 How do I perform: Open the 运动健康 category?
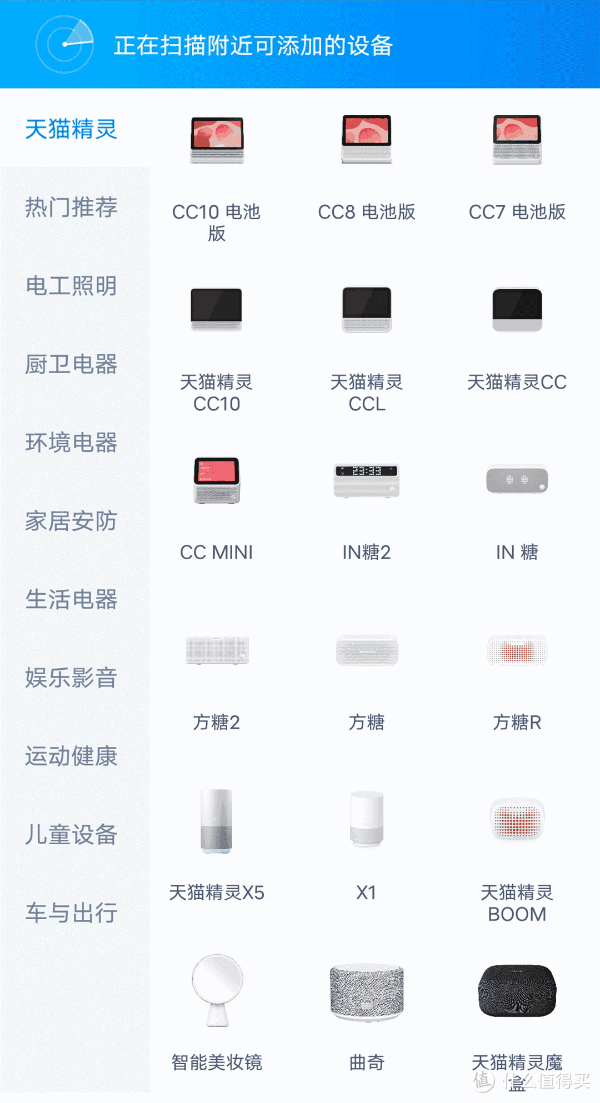click(x=71, y=756)
